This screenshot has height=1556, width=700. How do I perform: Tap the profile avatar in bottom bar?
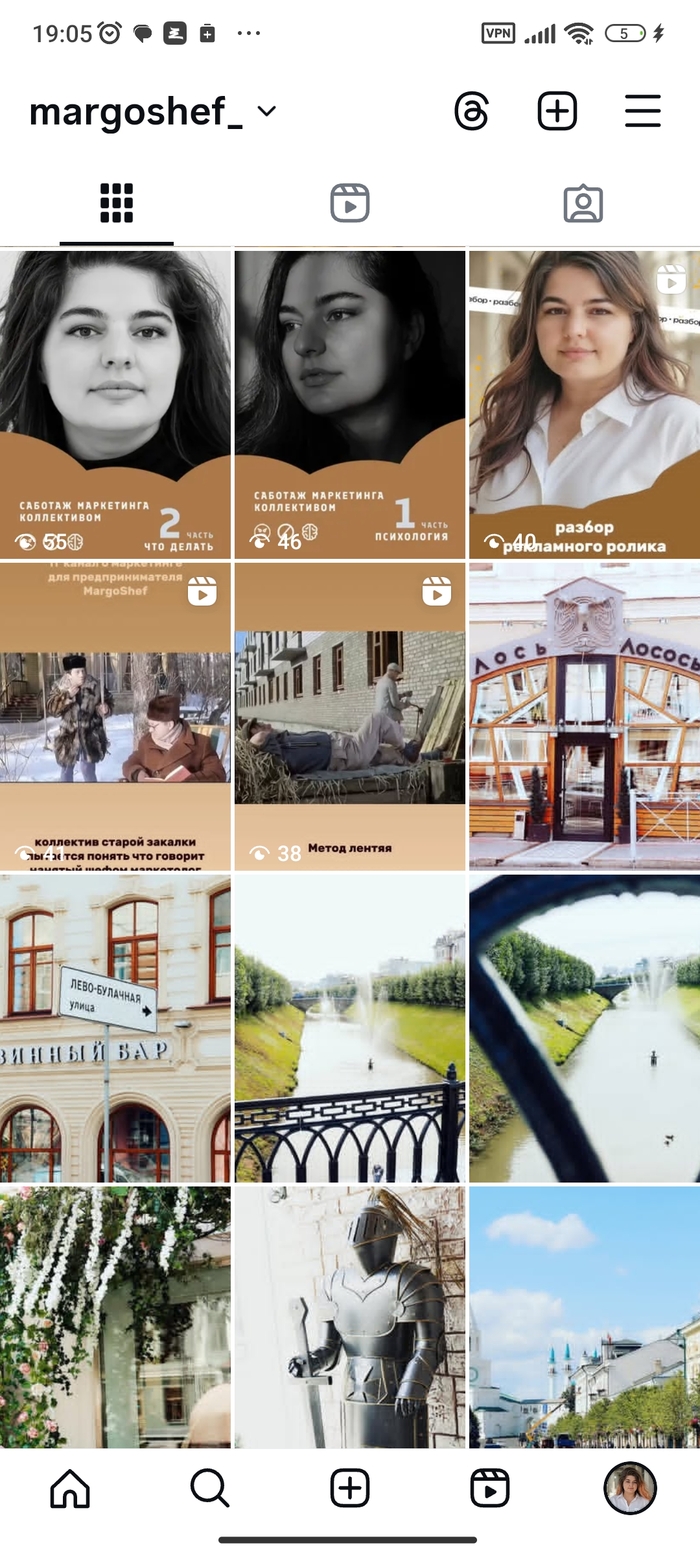(630, 1488)
